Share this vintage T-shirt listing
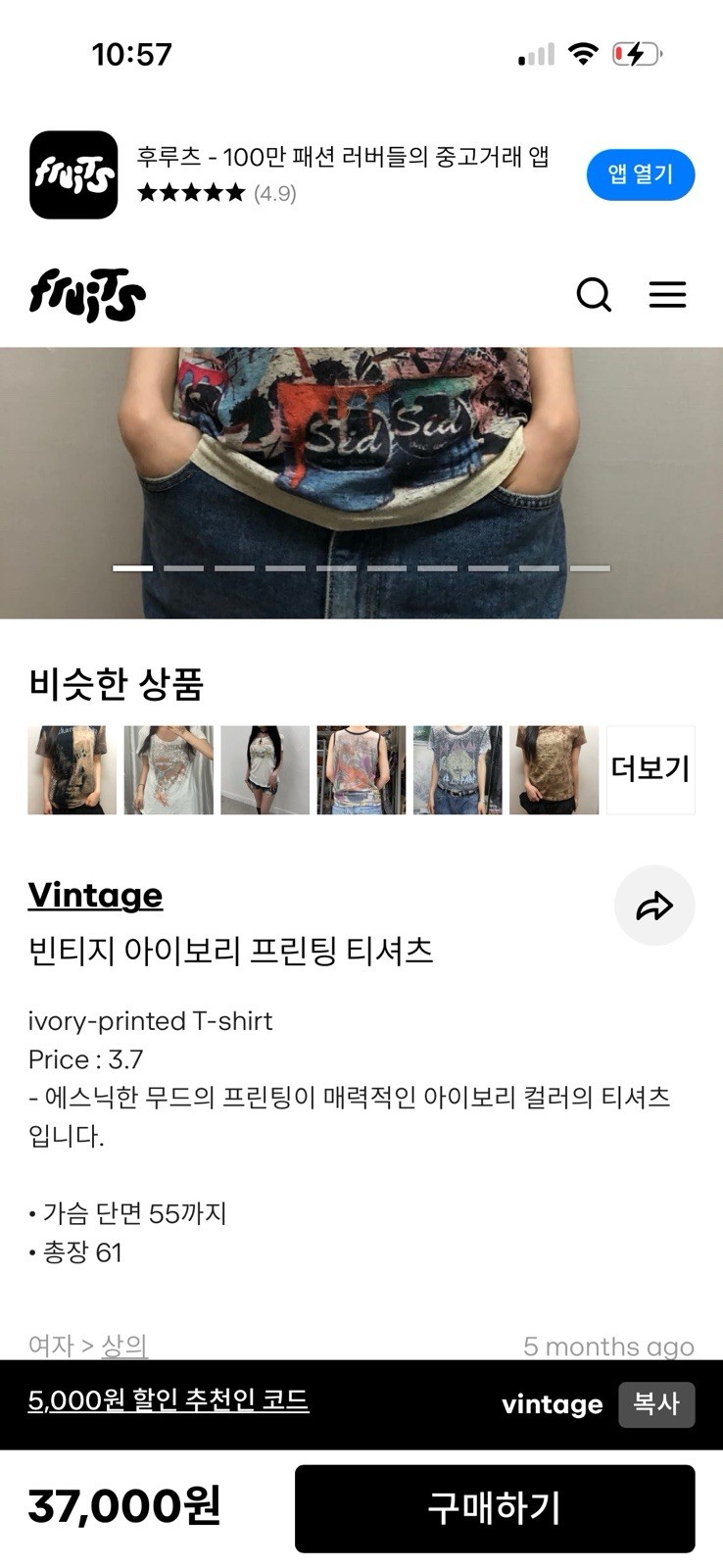The height and width of the screenshot is (1568, 723). 654,906
